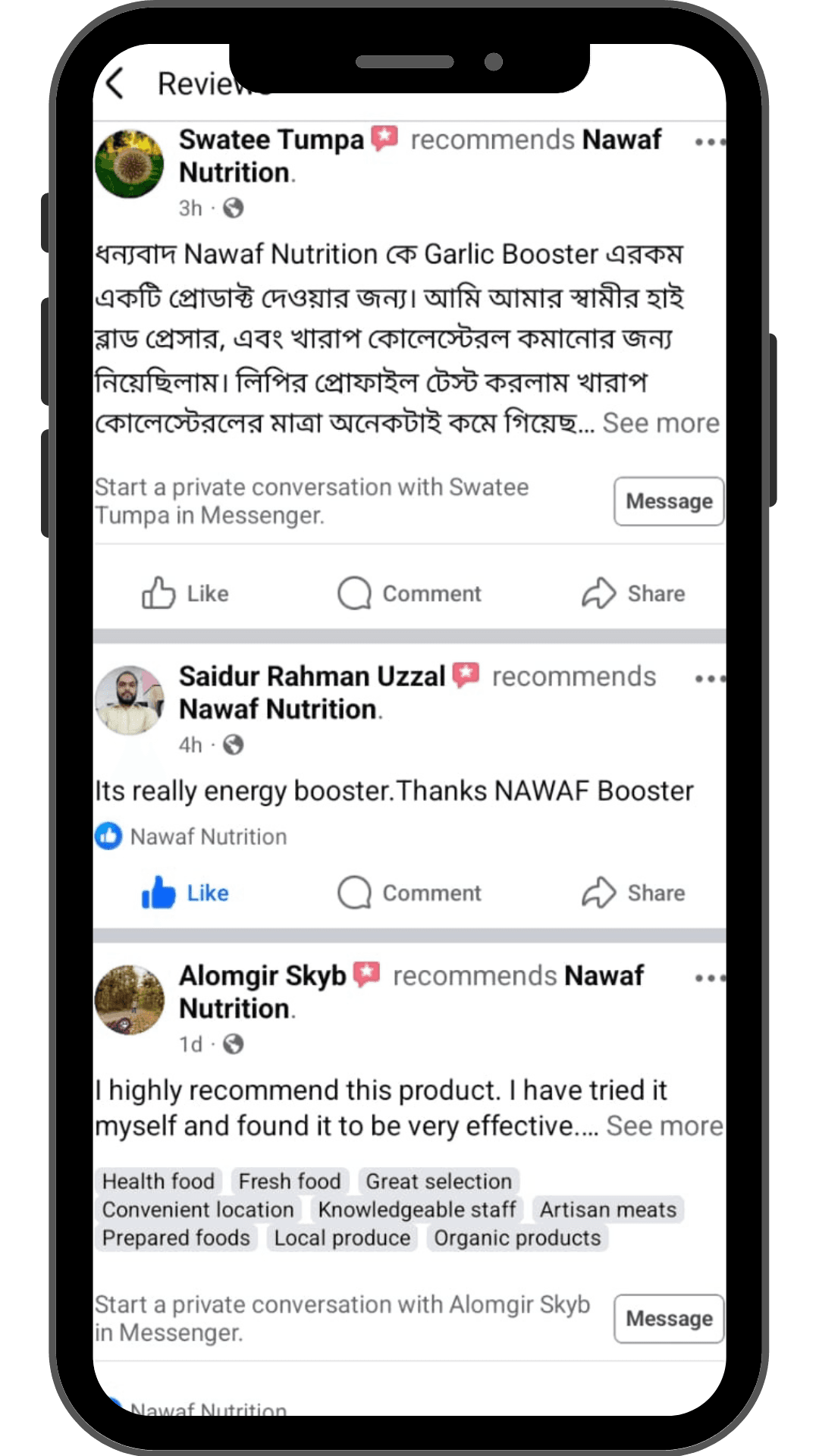Message Swatee Tumpa in Messenger
Viewport: 819px width, 1456px height.
[x=668, y=501]
